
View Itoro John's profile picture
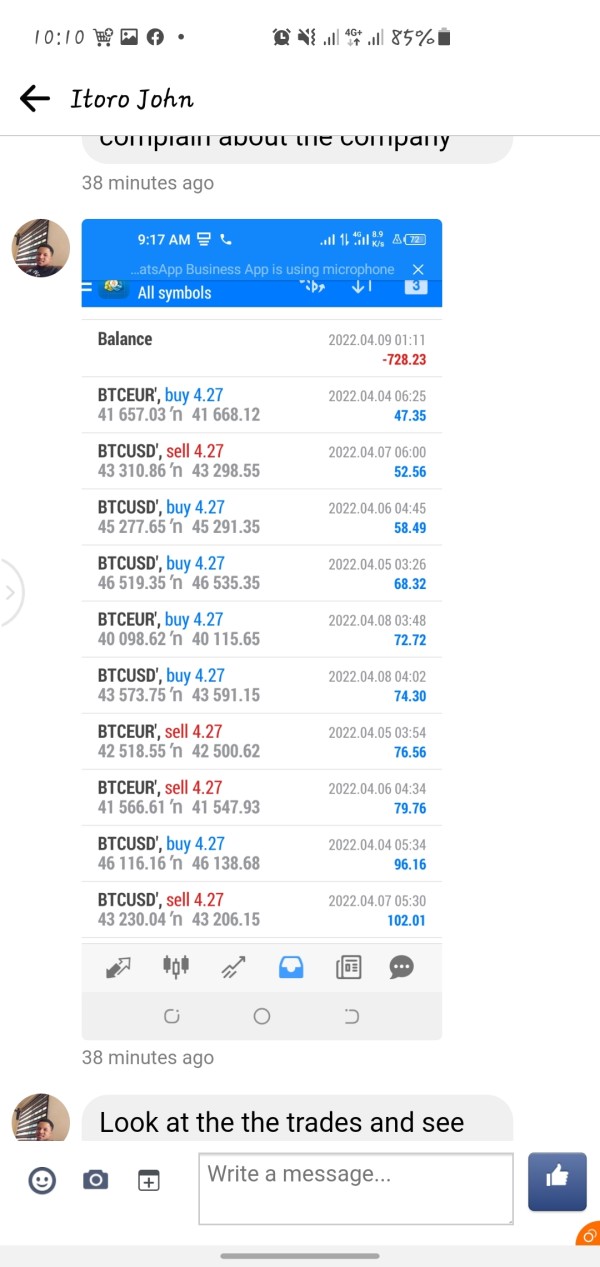click(x=41, y=248)
